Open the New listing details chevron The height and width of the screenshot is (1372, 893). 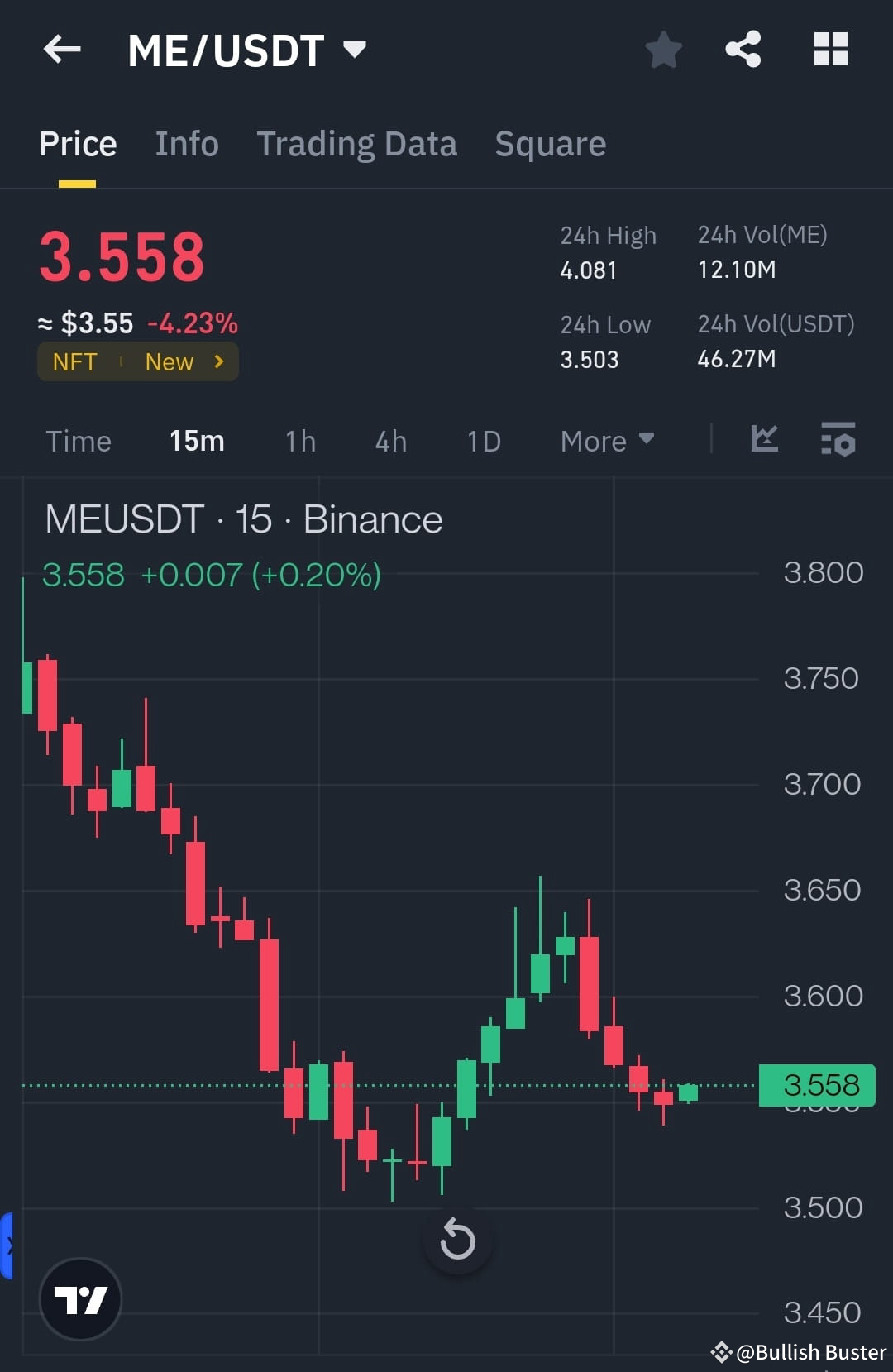218,361
